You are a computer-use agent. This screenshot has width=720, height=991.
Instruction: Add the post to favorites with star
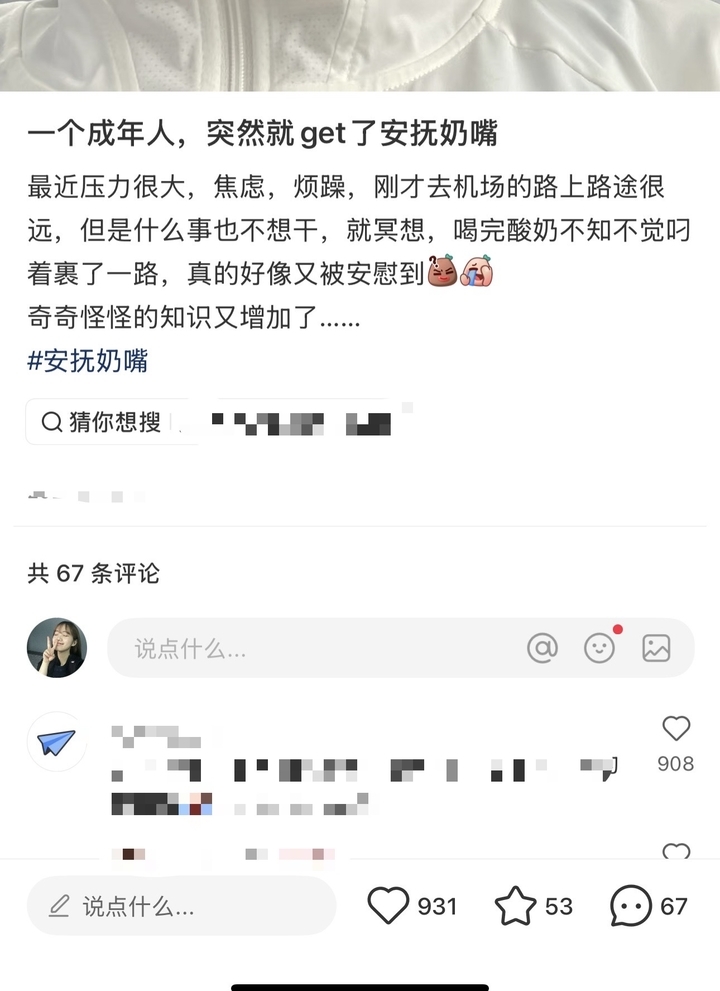coord(516,906)
